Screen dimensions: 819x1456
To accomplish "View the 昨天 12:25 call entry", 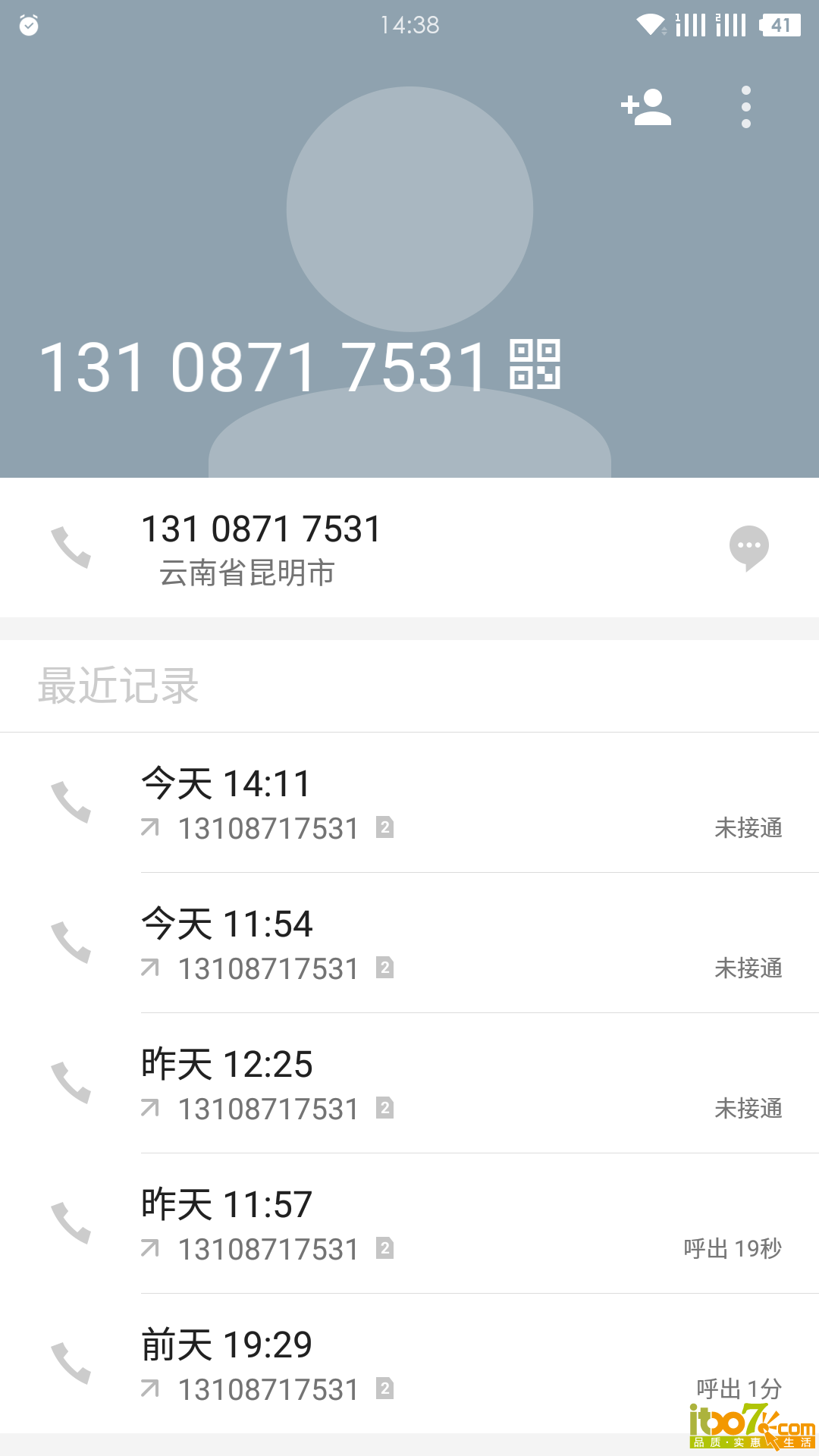I will tap(409, 1084).
